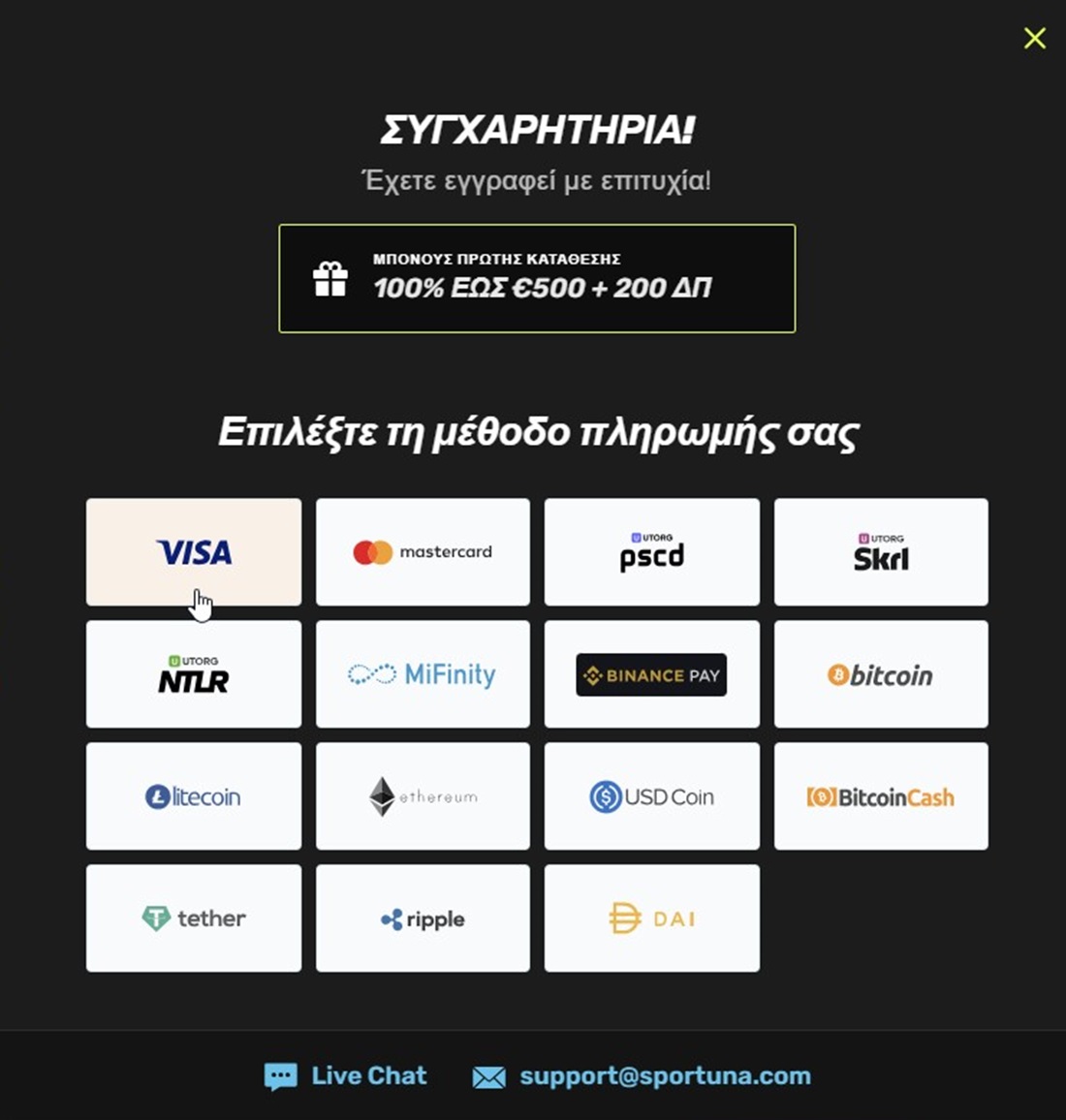Close the congratulations dialog
The image size is (1066, 1120).
point(1034,38)
